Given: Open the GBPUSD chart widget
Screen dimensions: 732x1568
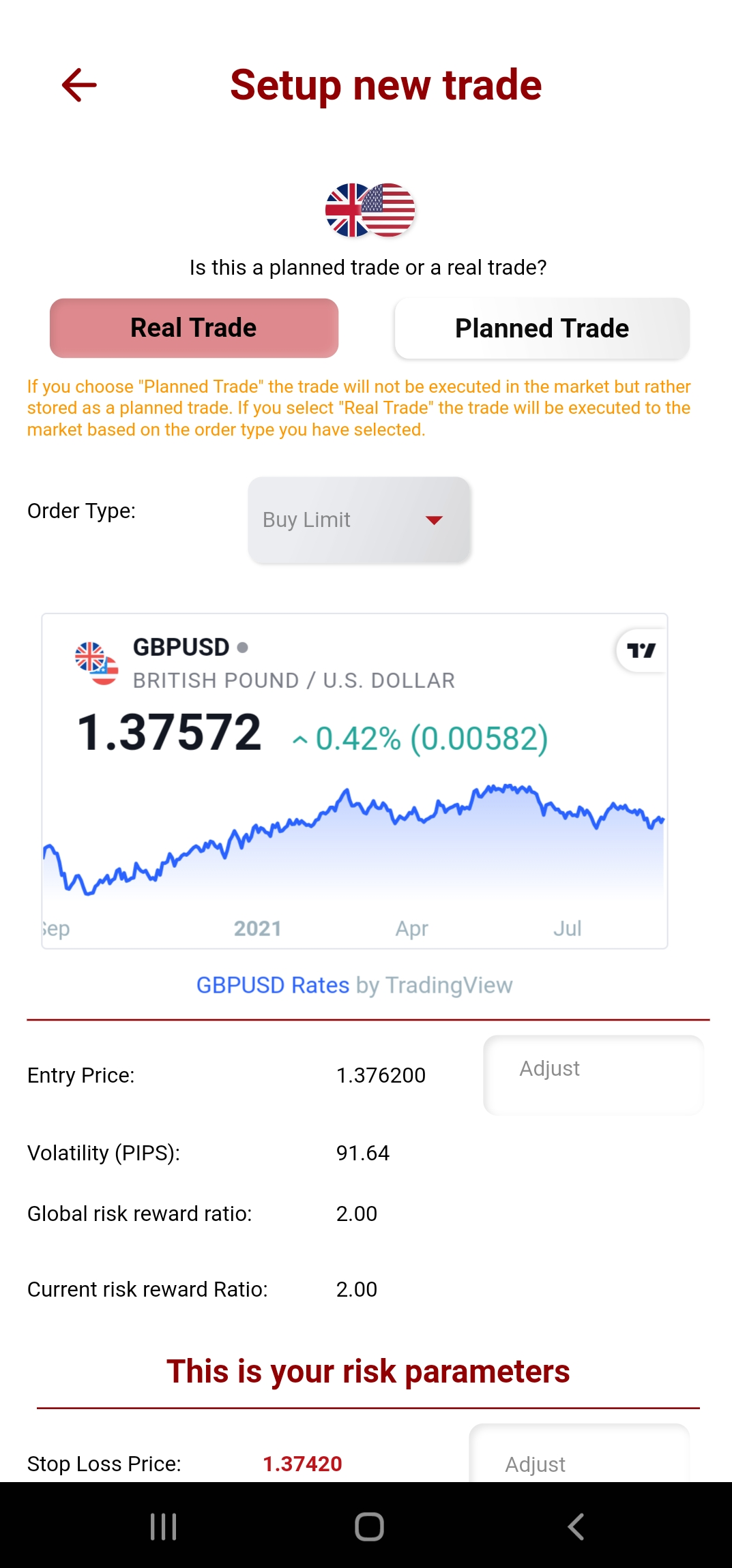Looking at the screenshot, I should point(354,818).
